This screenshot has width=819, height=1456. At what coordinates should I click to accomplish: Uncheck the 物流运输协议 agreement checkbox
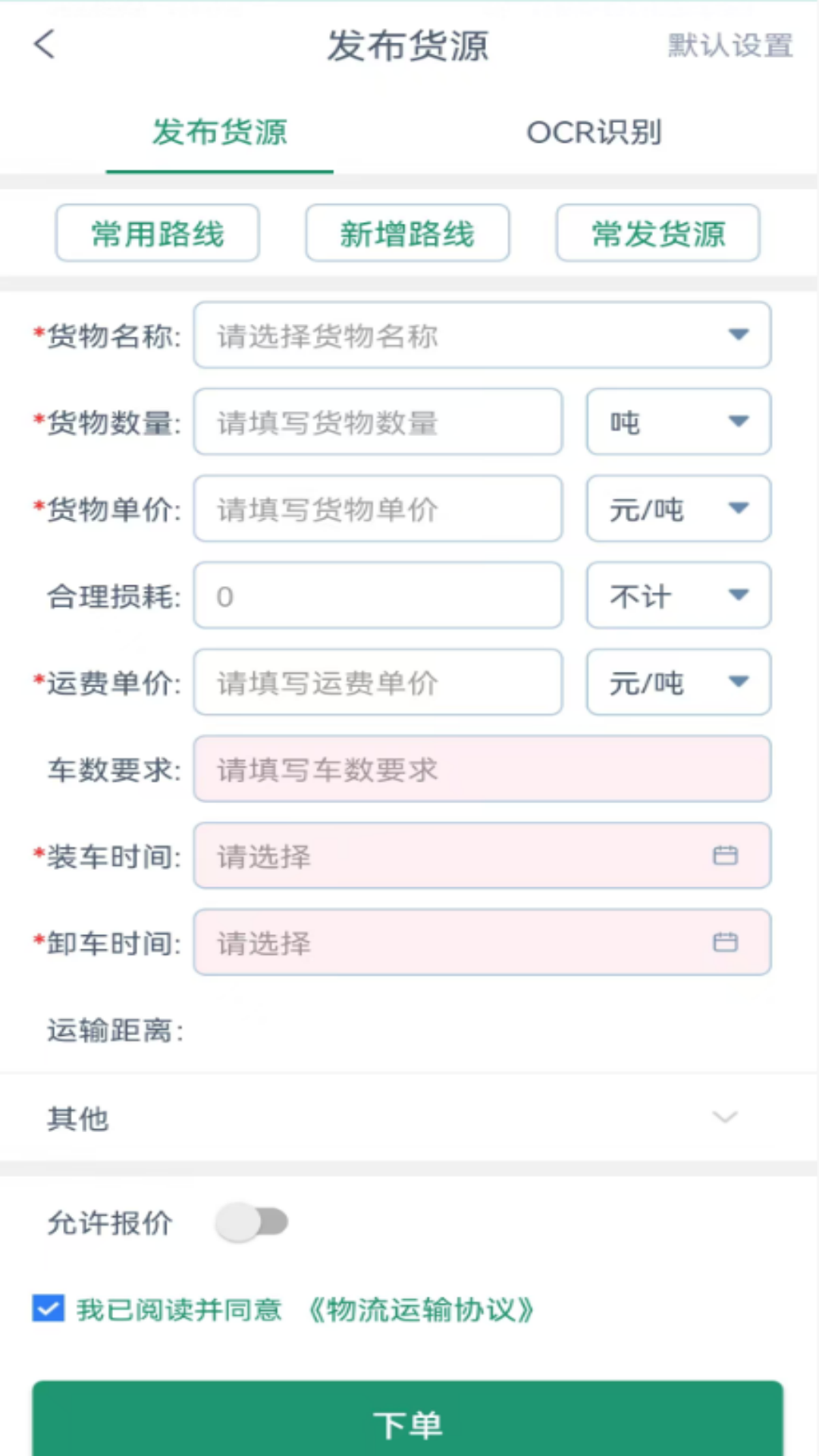point(48,1309)
